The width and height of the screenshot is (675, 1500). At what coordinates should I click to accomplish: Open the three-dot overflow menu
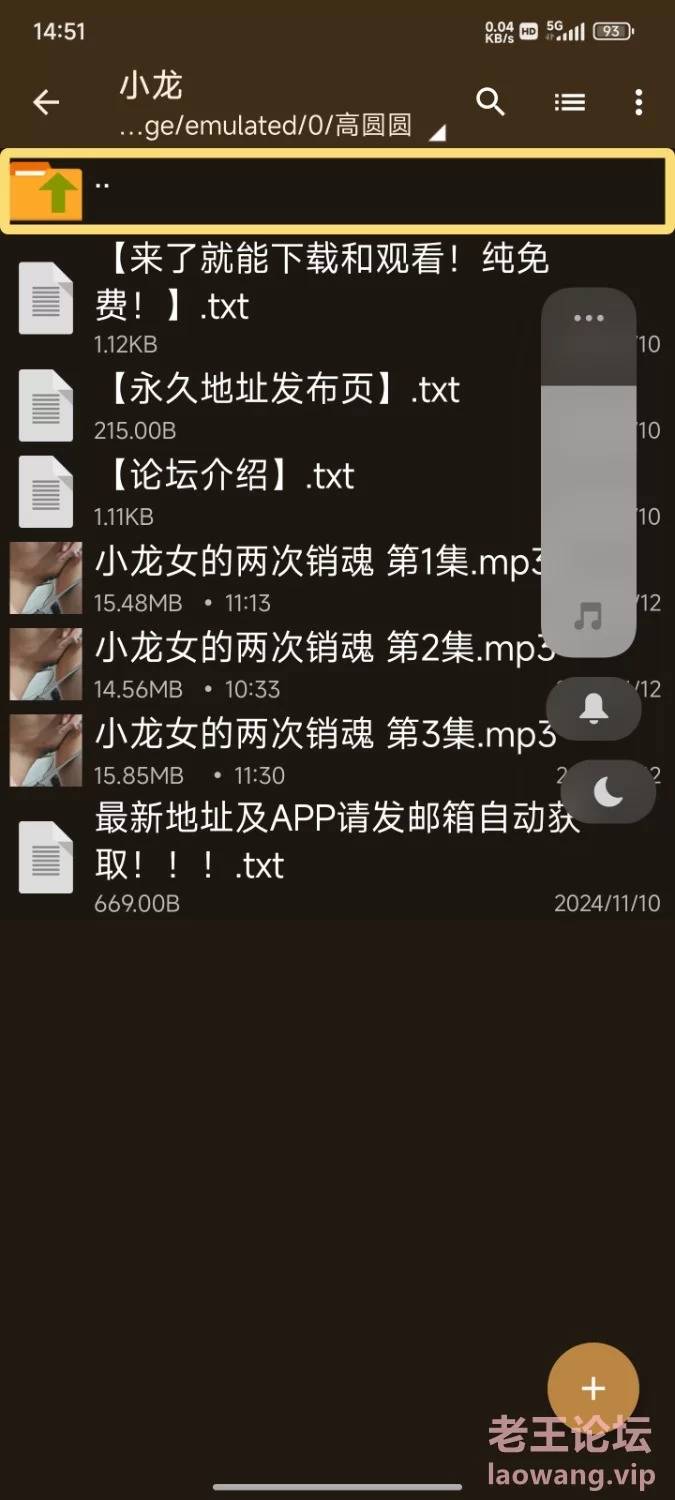[639, 102]
